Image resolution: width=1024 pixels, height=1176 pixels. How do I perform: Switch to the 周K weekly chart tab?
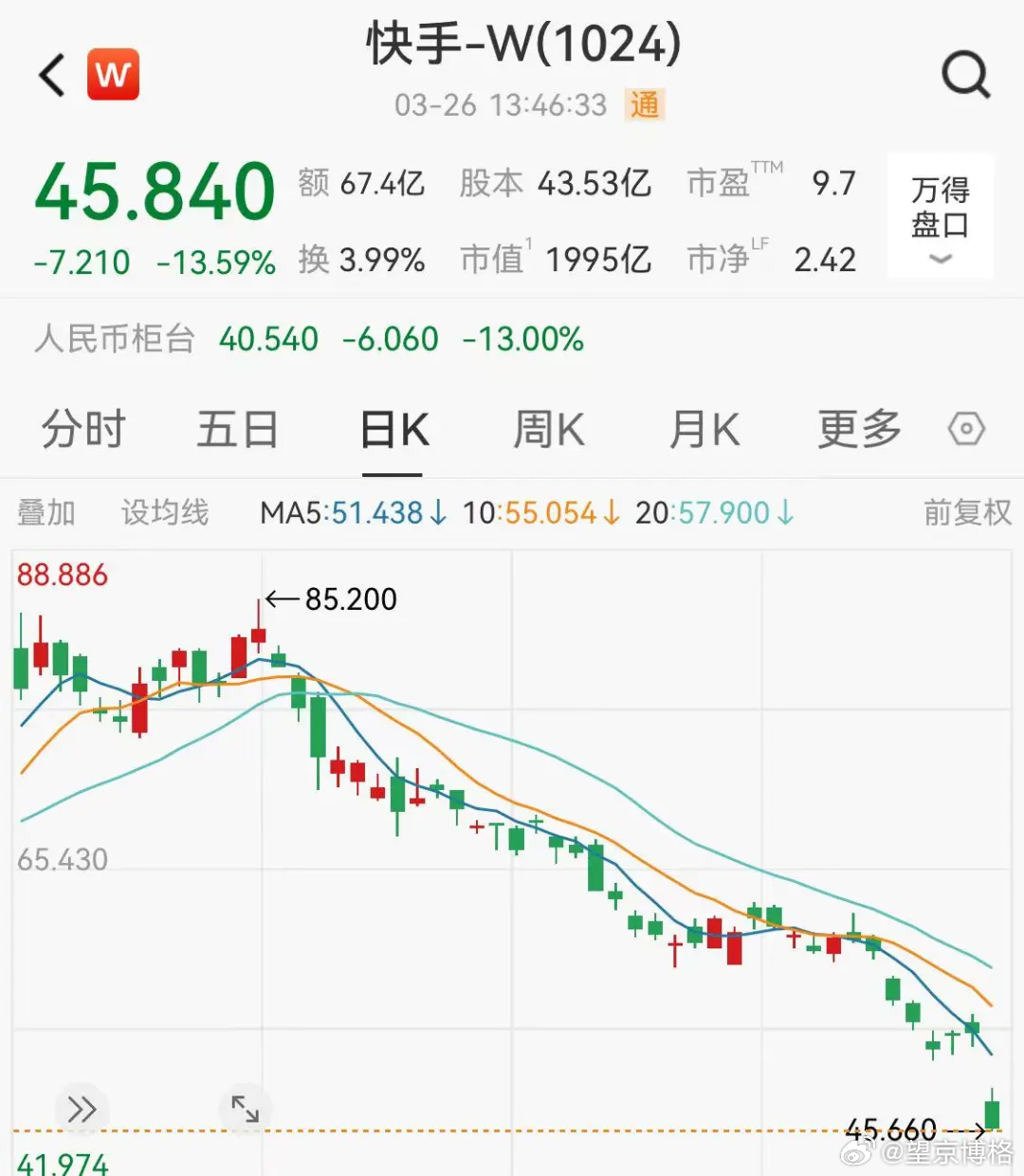[548, 429]
